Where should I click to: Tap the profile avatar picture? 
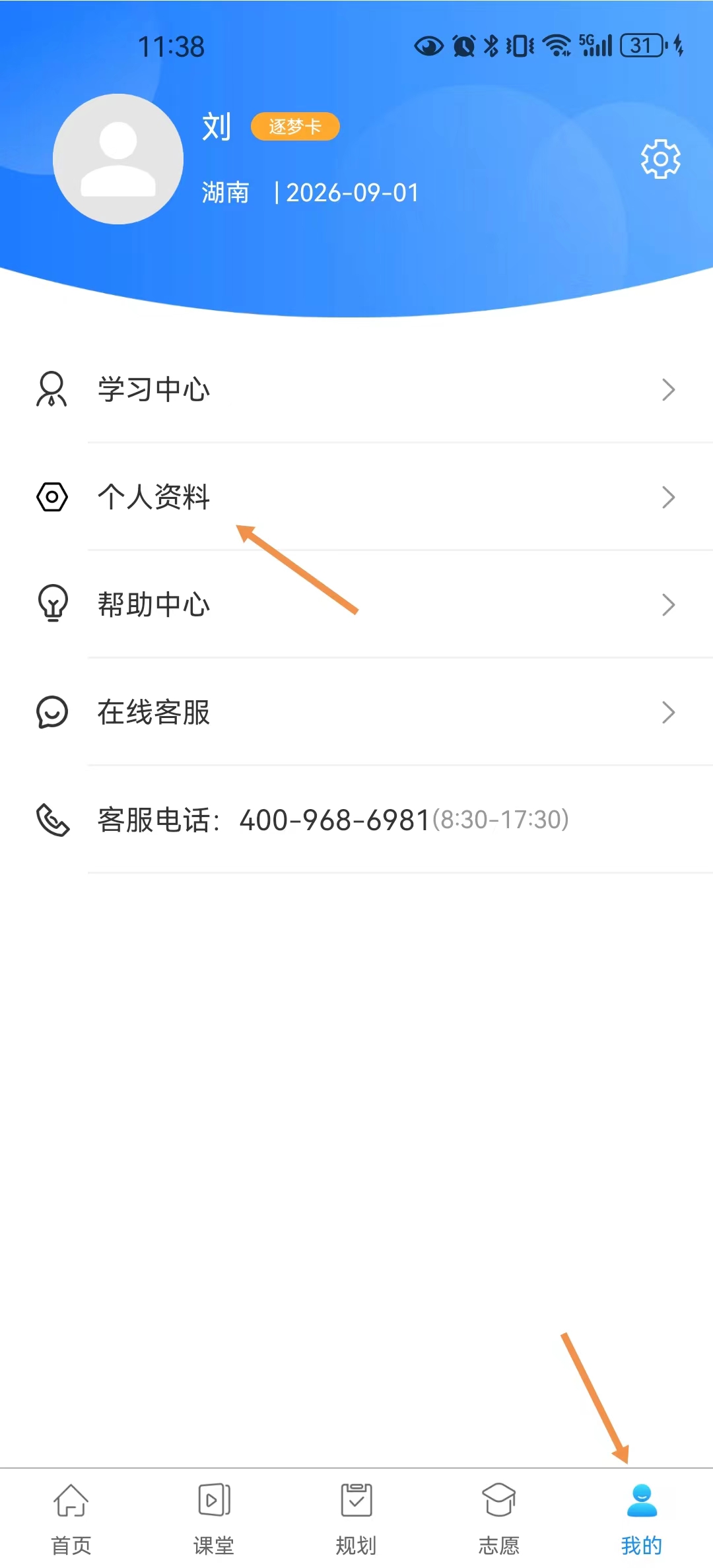click(118, 159)
